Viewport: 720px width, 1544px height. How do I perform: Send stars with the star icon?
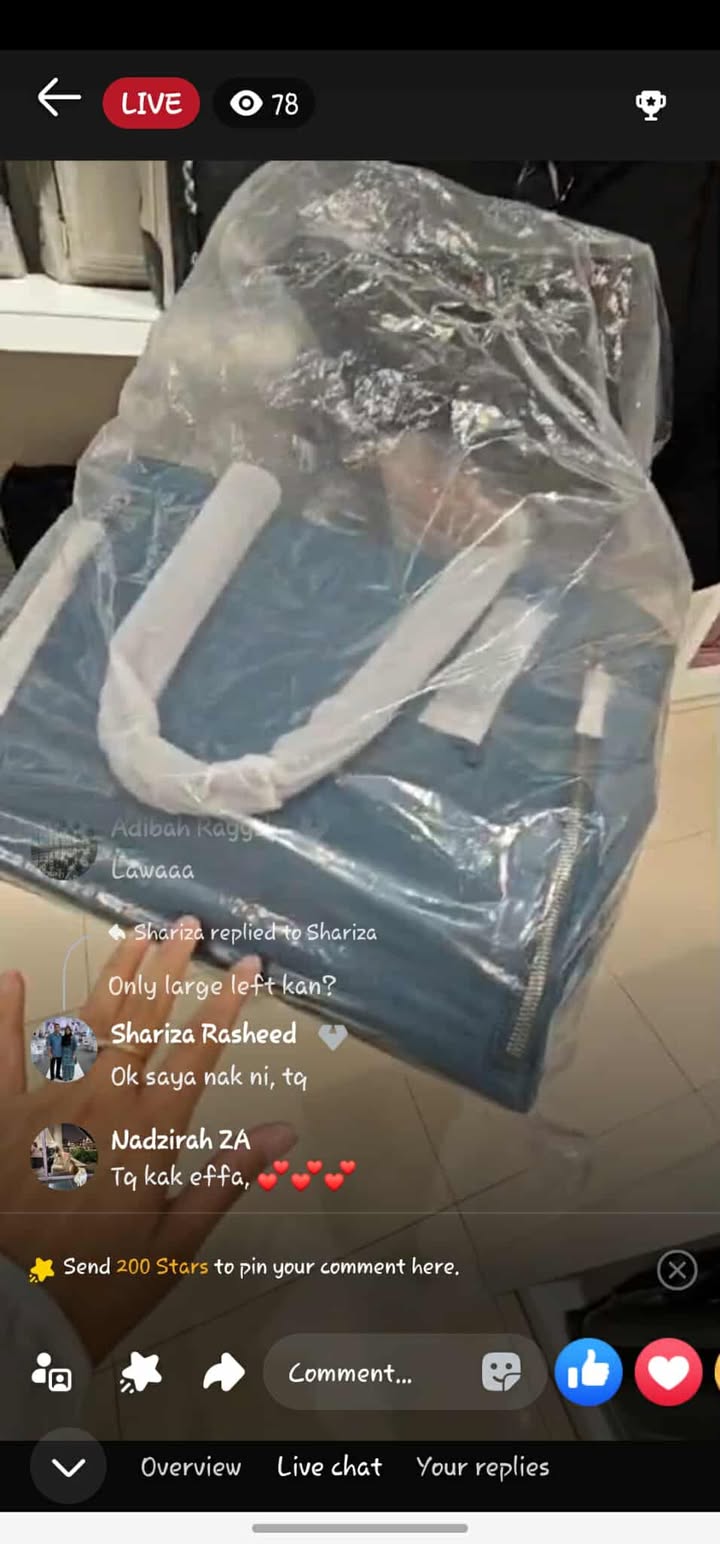(x=140, y=1373)
